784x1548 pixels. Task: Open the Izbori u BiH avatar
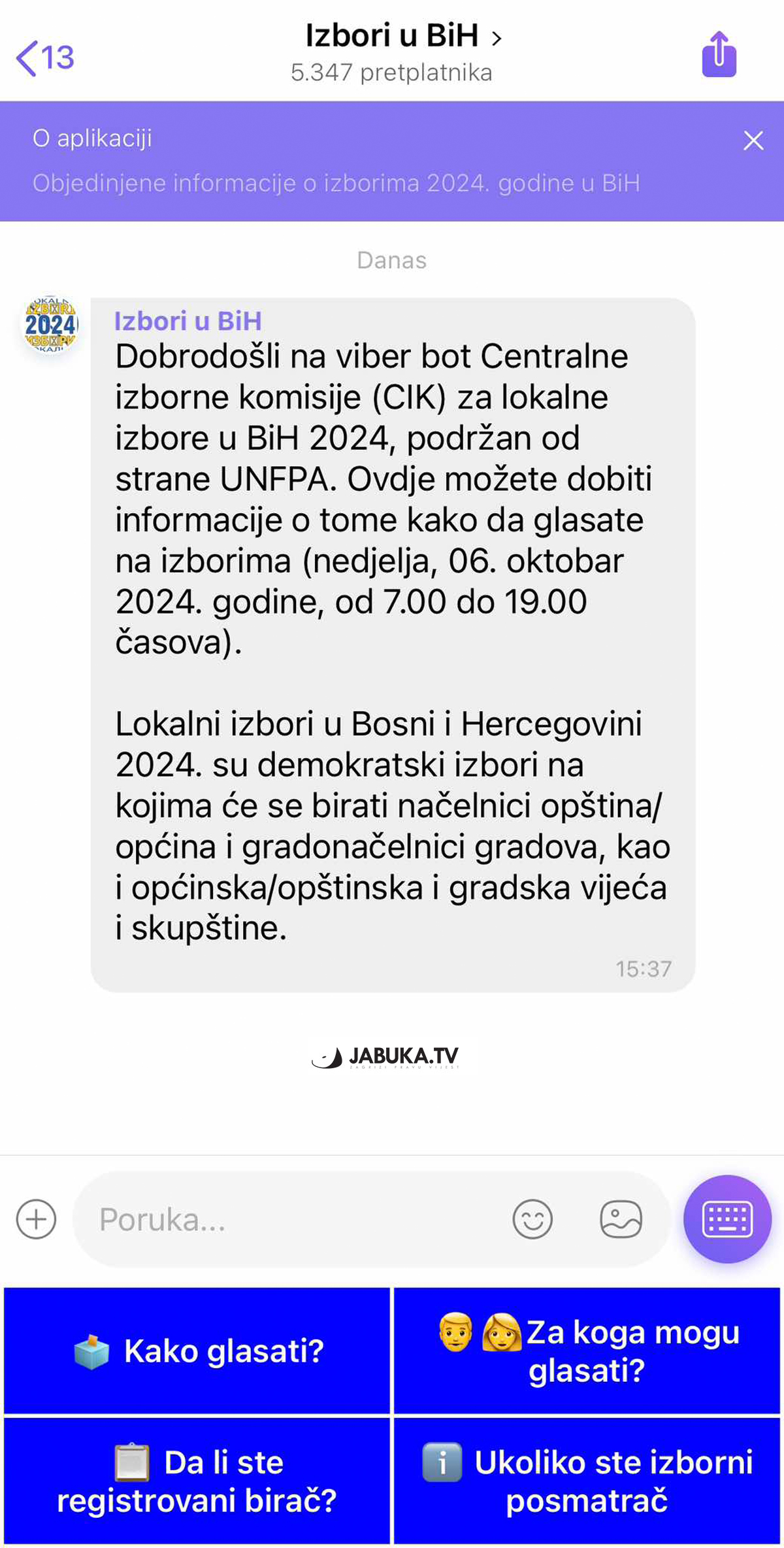pyautogui.click(x=51, y=324)
